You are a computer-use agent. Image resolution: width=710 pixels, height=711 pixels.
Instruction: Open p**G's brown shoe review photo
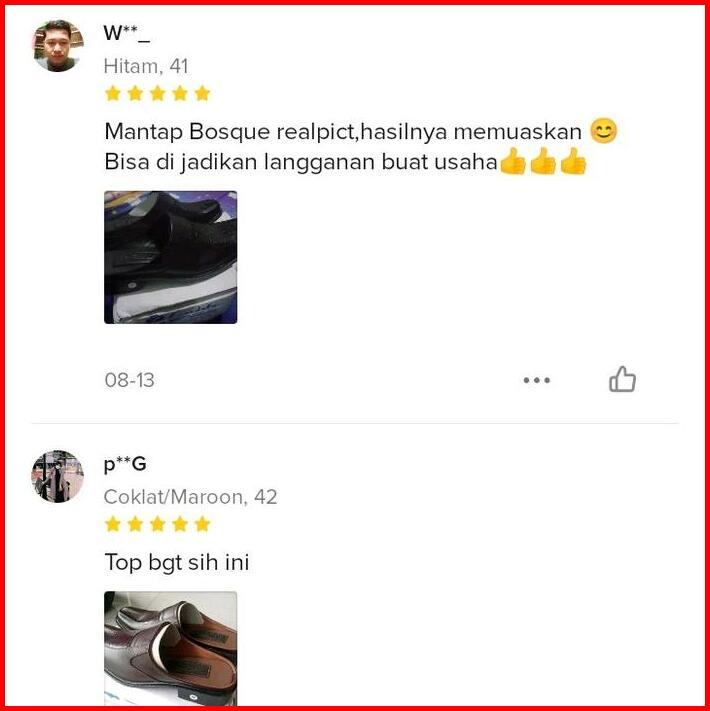point(171,648)
